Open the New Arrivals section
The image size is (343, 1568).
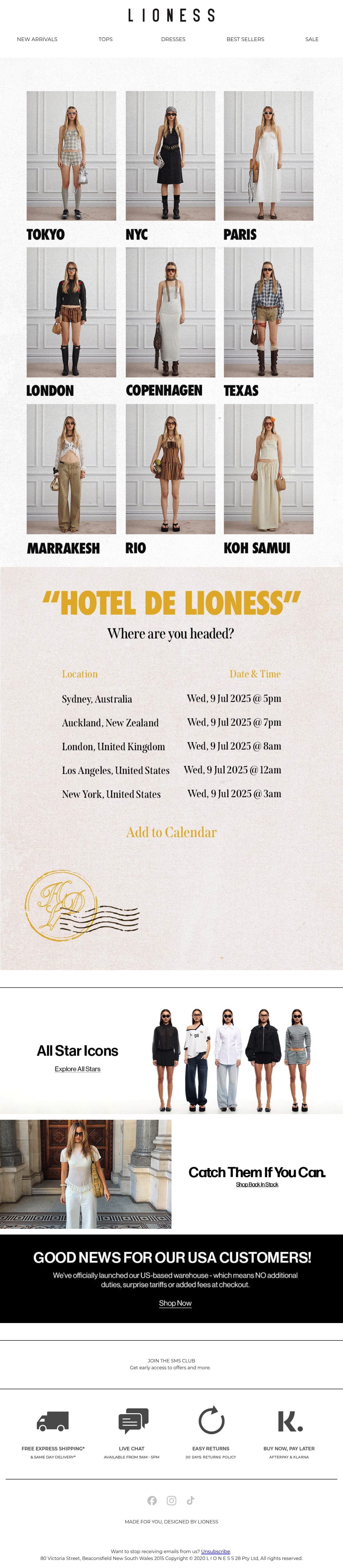tap(37, 39)
